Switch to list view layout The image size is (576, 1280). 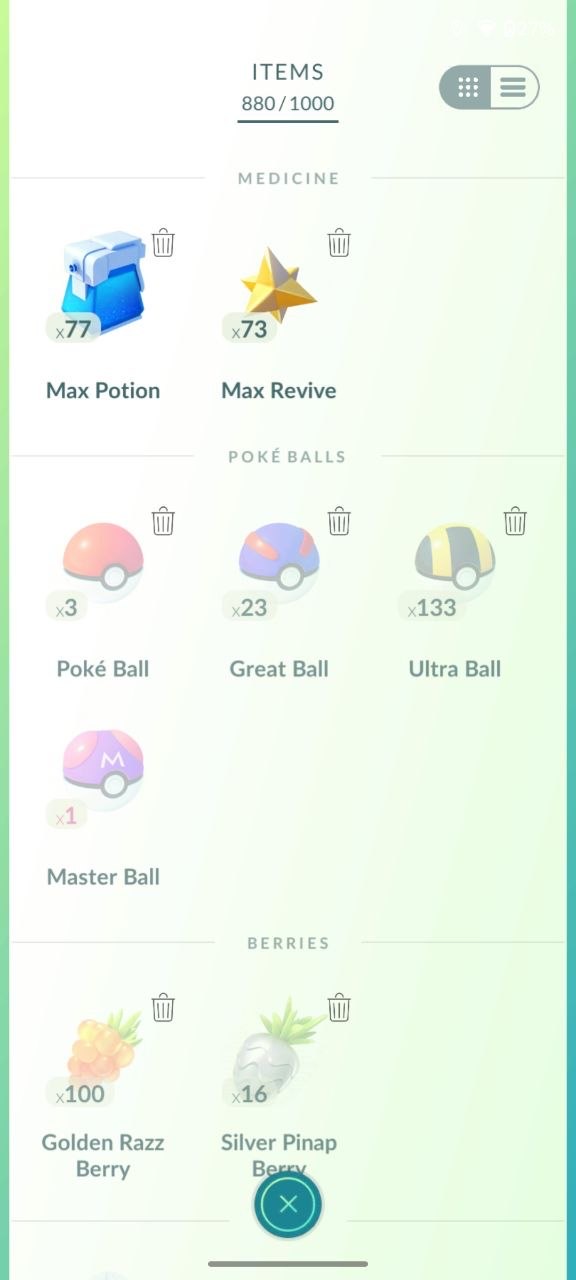tap(513, 88)
